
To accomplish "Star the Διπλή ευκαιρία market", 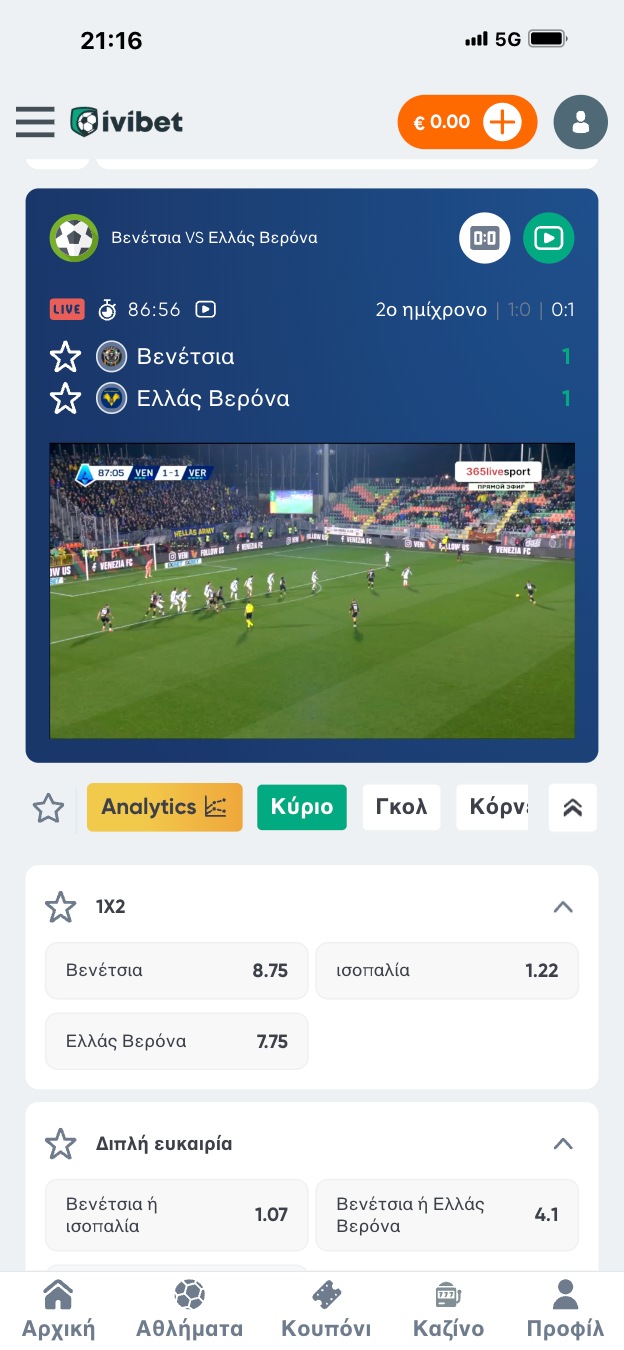I will 61,1143.
